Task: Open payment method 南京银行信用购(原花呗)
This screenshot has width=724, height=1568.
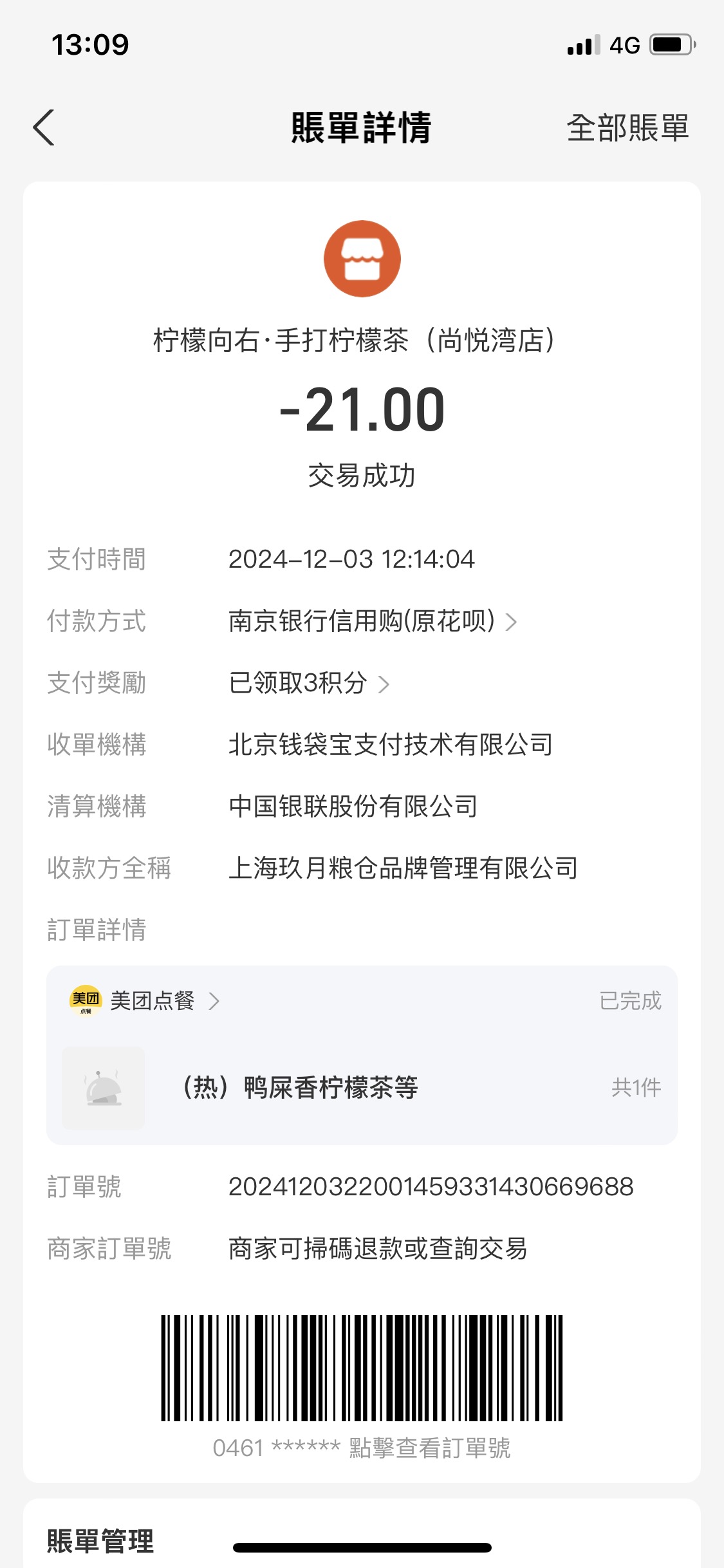Action: point(373,621)
